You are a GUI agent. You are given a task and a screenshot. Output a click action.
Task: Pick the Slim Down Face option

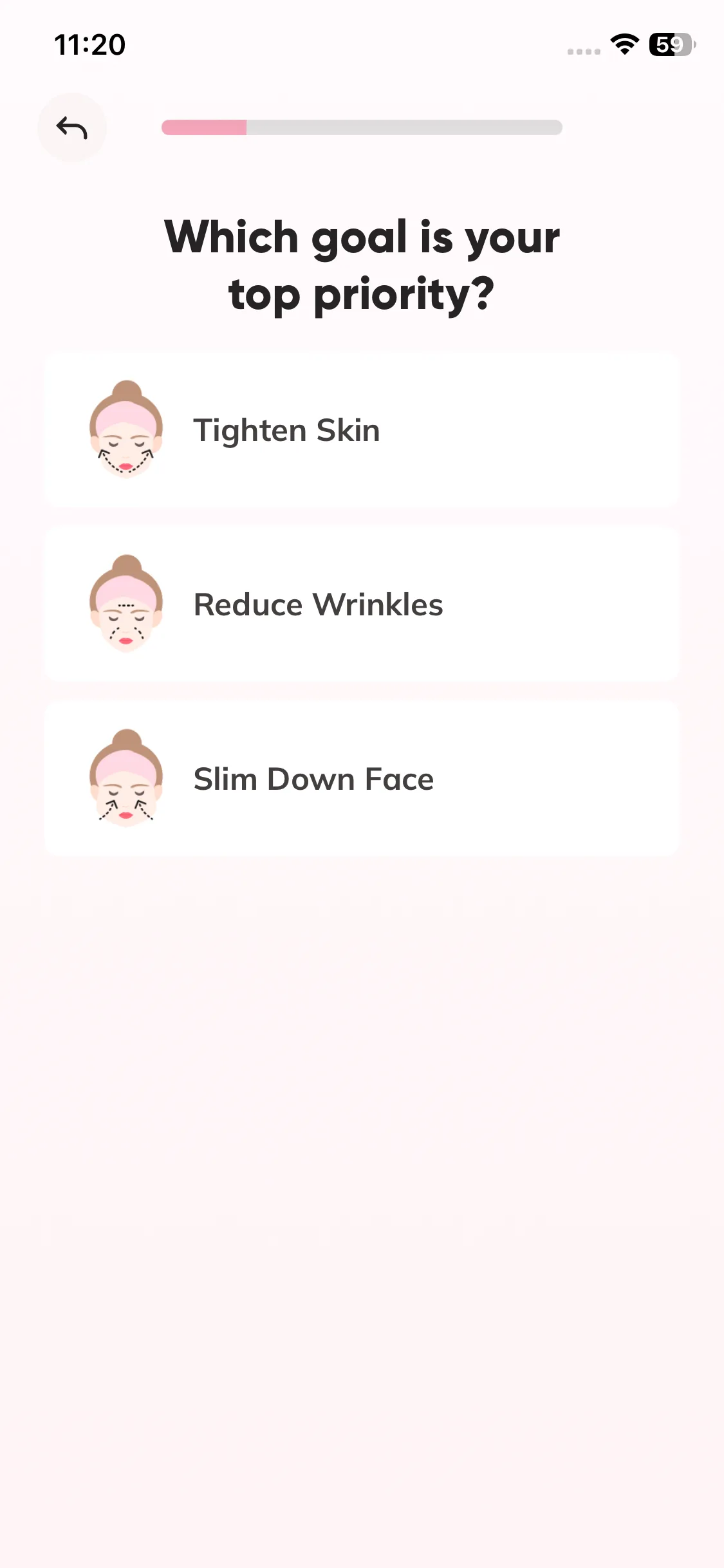click(x=361, y=779)
